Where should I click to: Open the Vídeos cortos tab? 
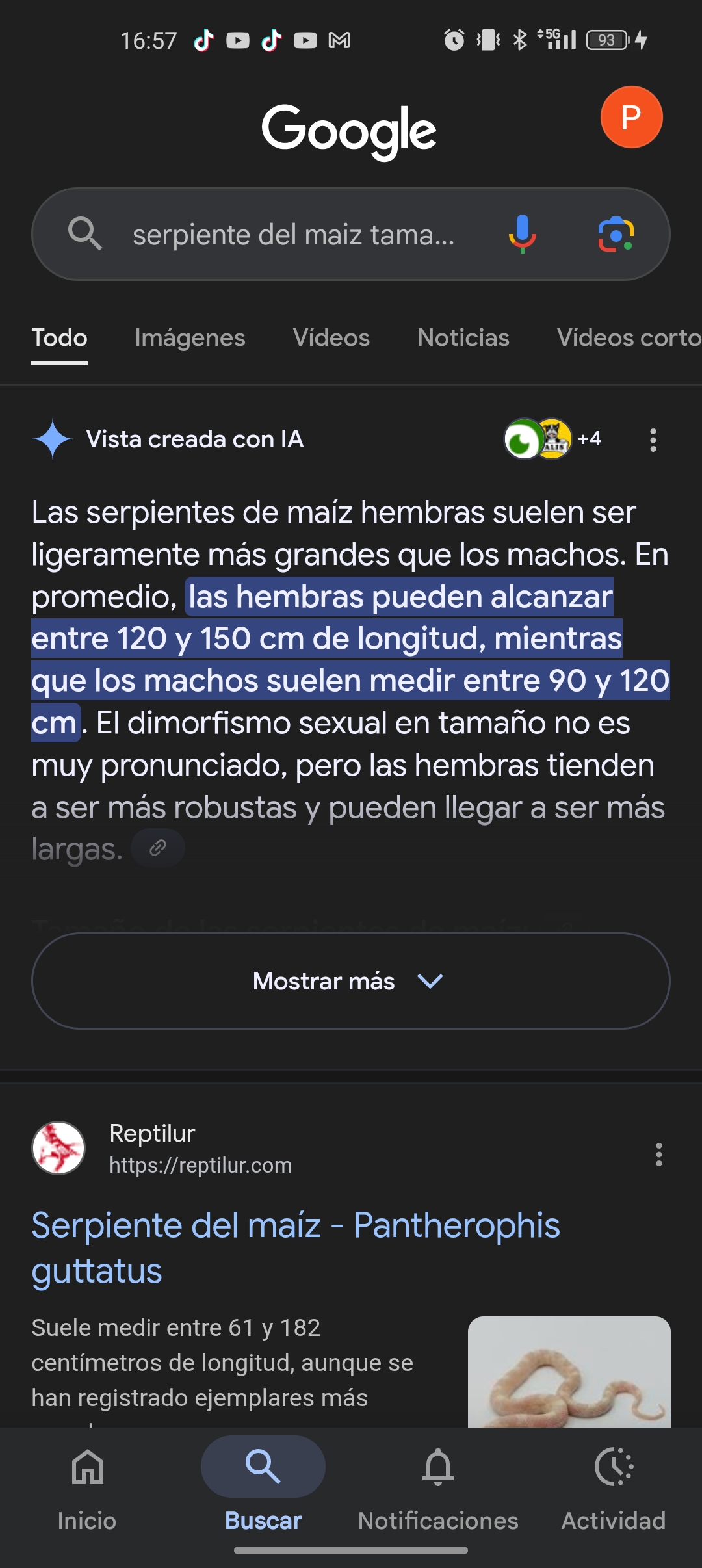click(628, 338)
